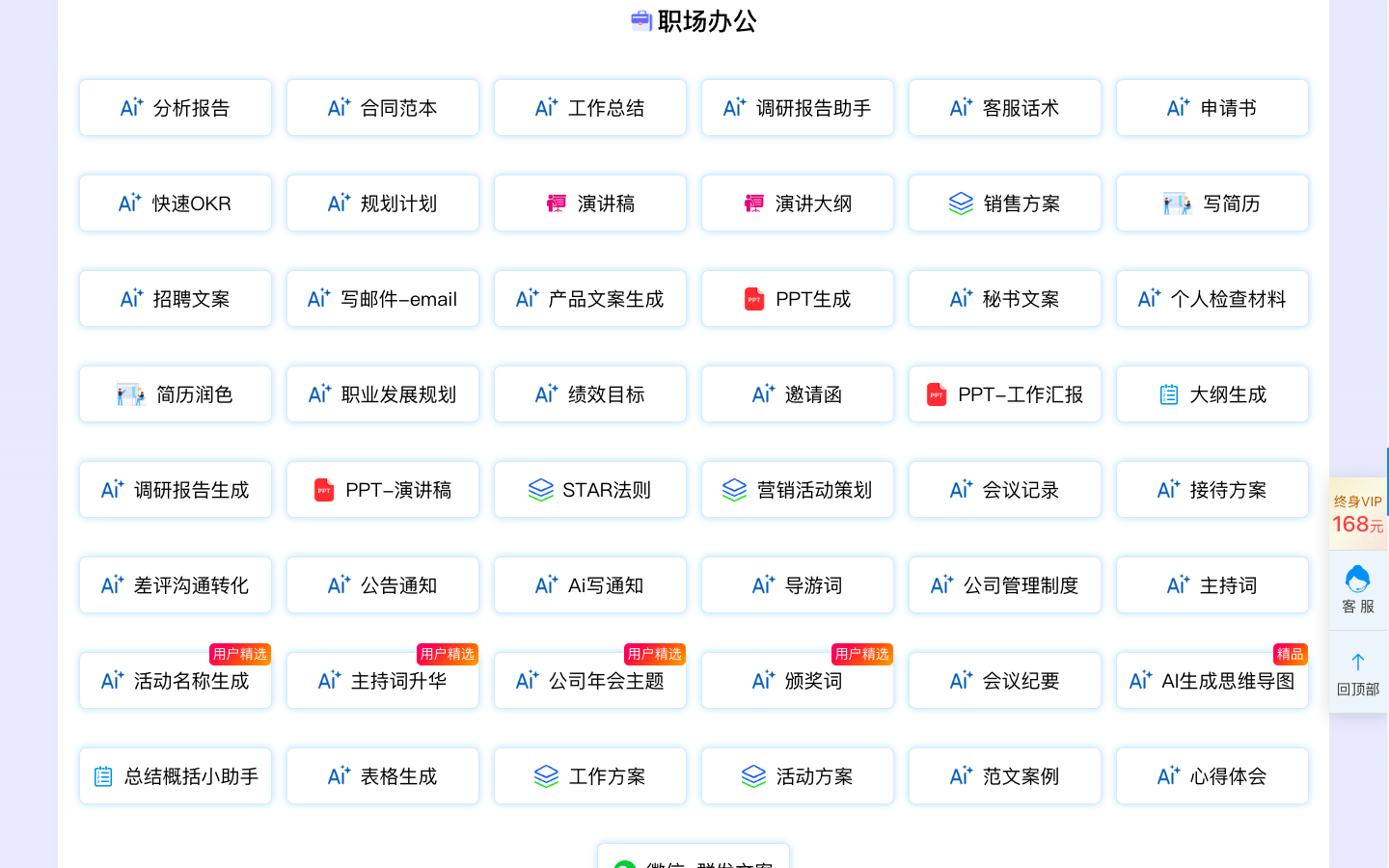Open 活动名称生成 featured tool
This screenshot has height=868, width=1389.
(x=176, y=681)
